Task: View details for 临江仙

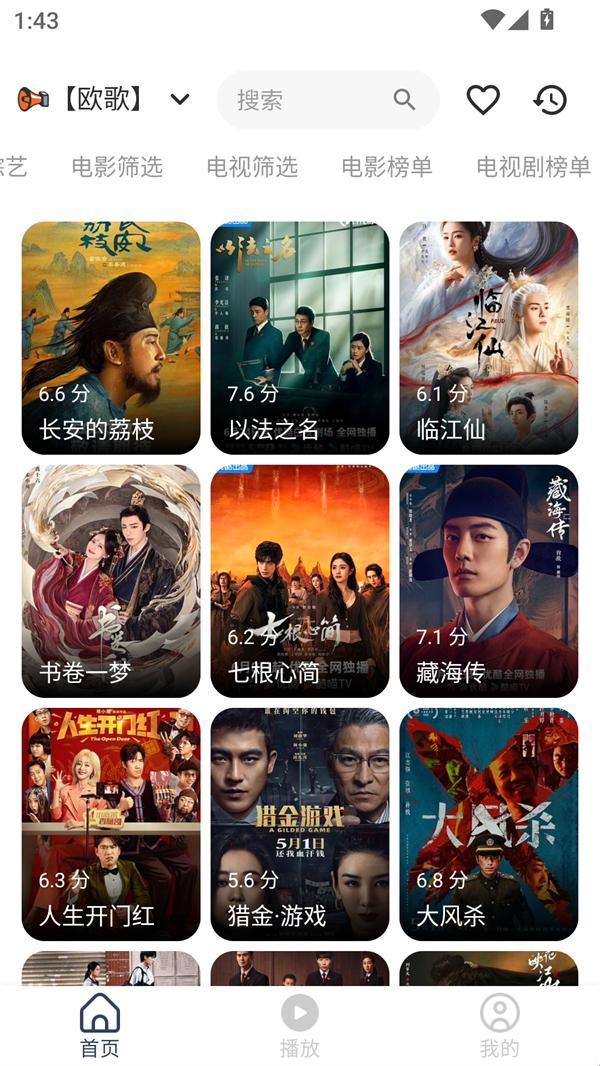Action: coord(489,338)
